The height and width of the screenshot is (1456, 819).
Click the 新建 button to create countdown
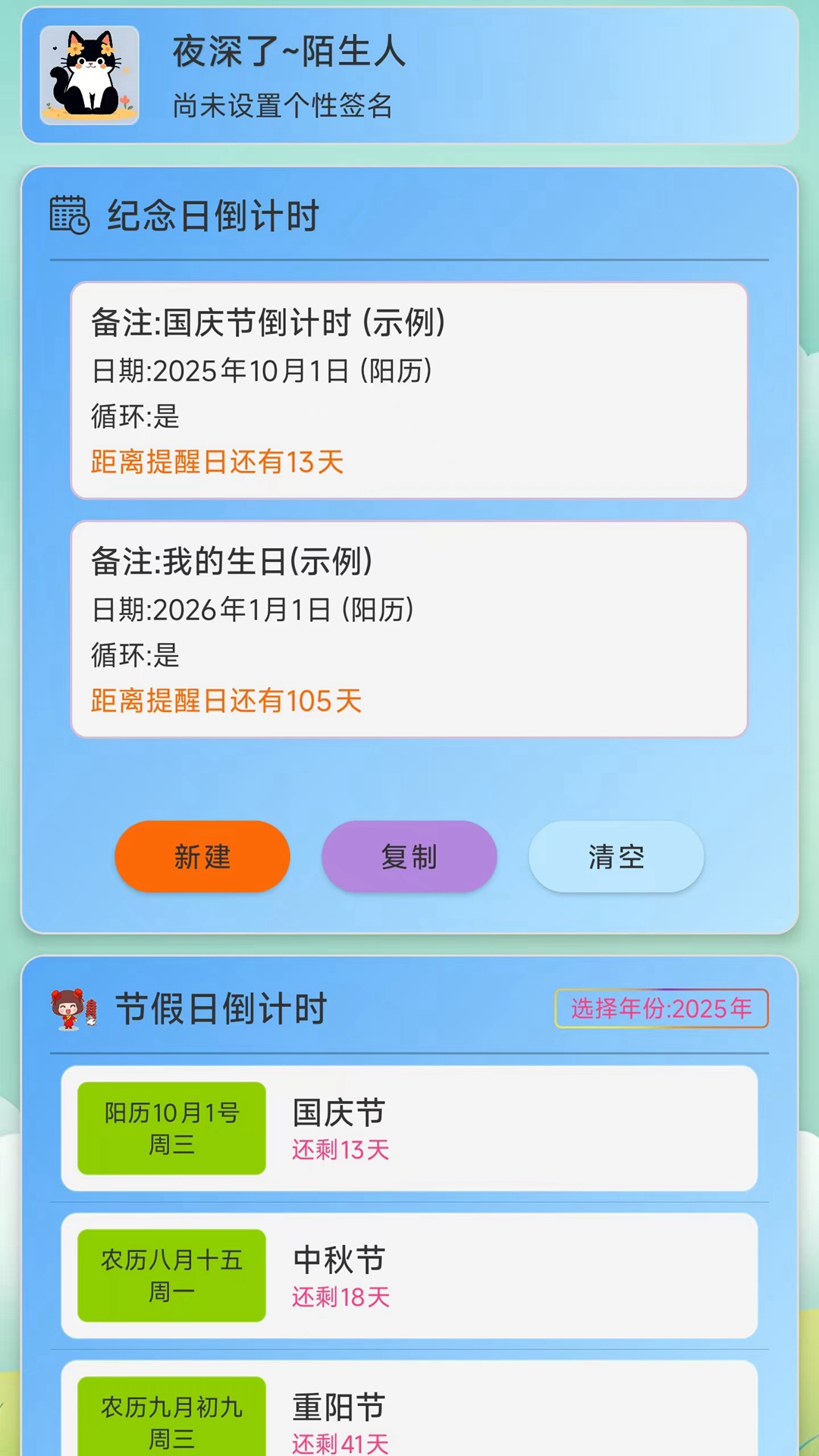point(202,856)
